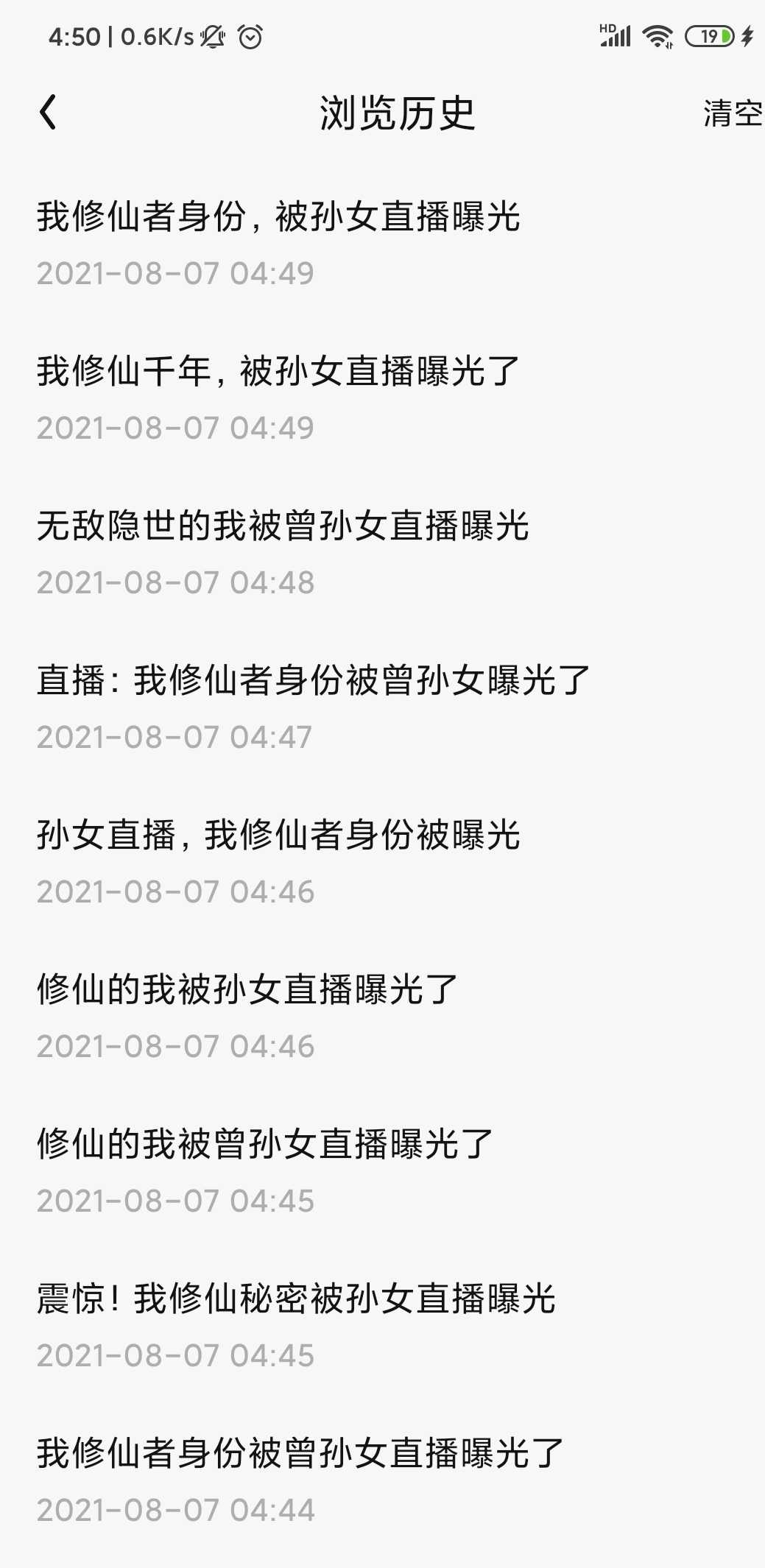Open 我修仙者身份，被孙女直播曝光

[278, 217]
